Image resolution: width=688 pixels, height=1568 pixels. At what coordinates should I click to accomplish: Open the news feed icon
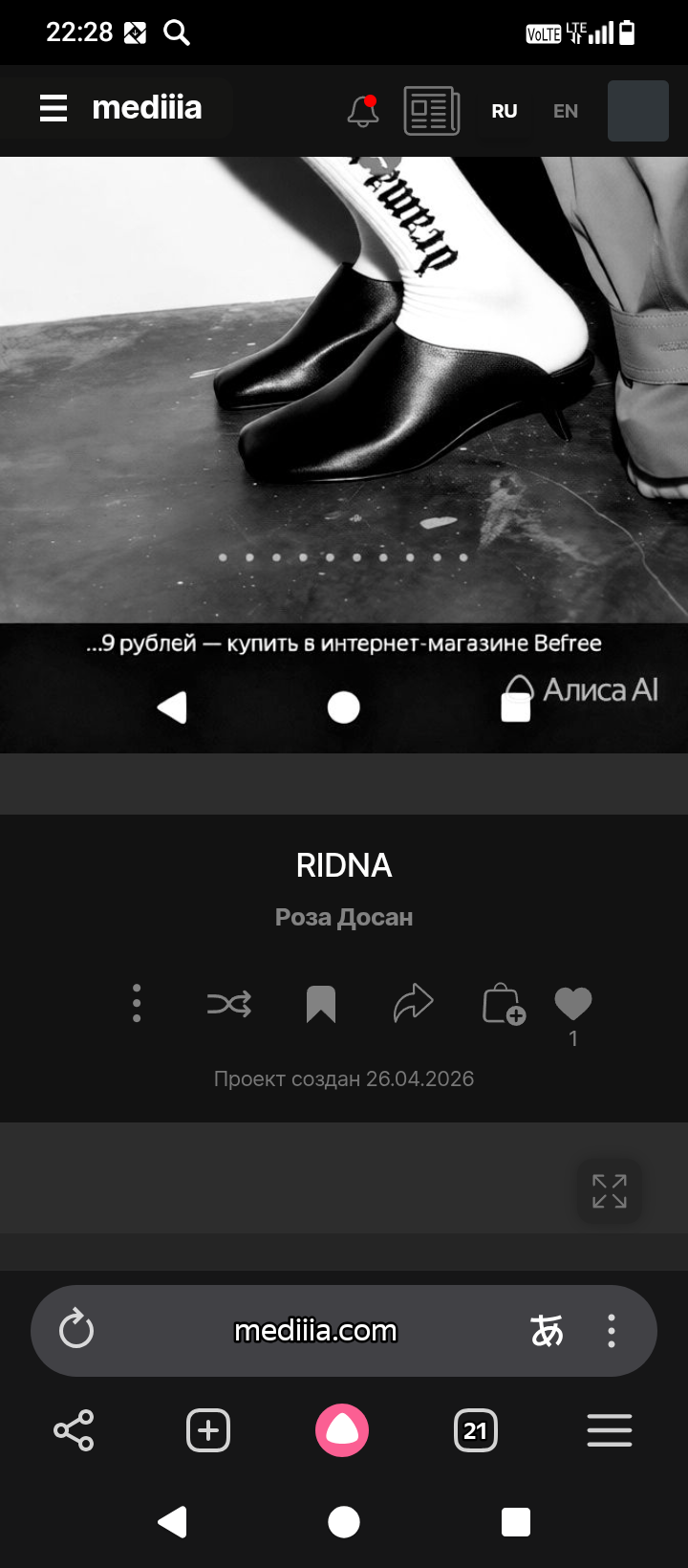click(431, 111)
